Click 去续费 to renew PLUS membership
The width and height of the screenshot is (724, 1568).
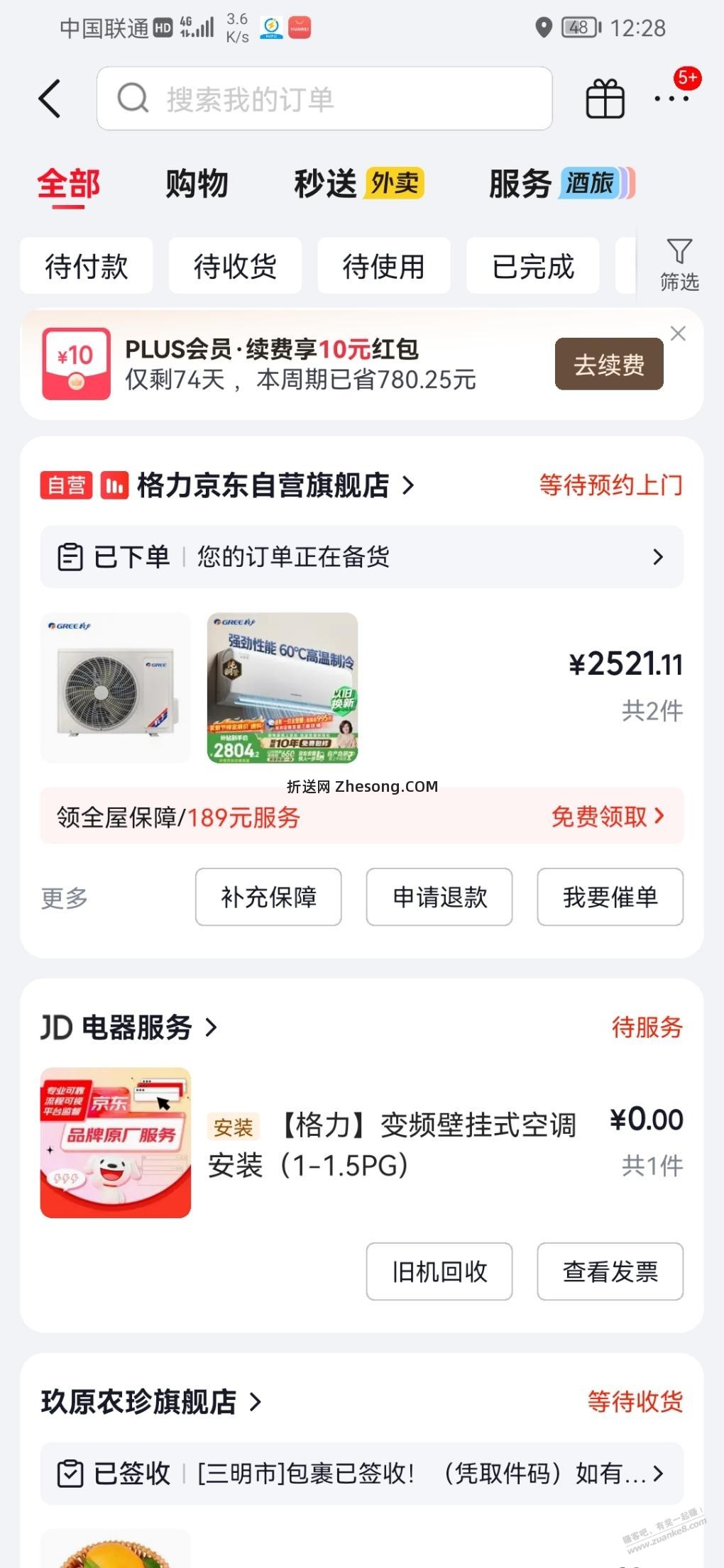coord(608,363)
